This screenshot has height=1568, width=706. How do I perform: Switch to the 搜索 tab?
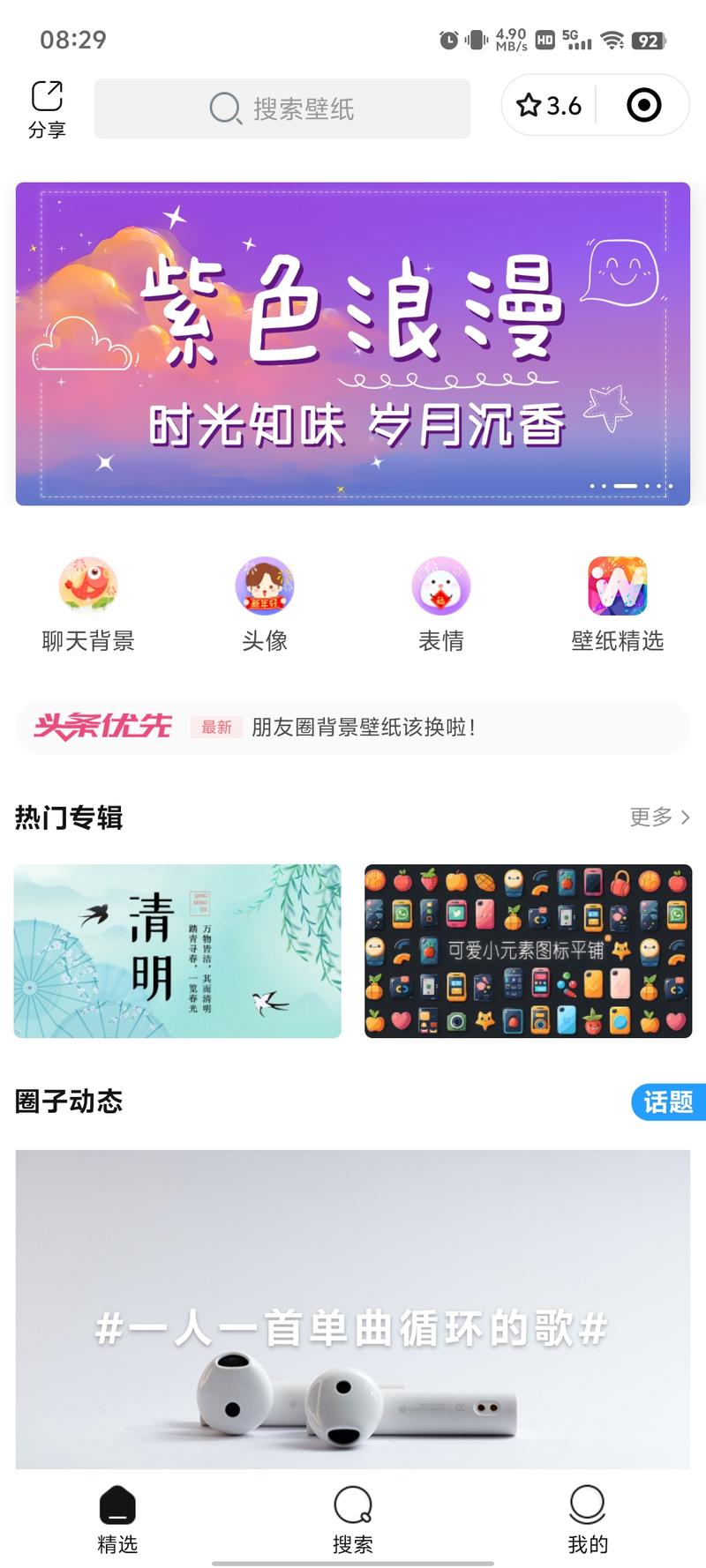[353, 1519]
